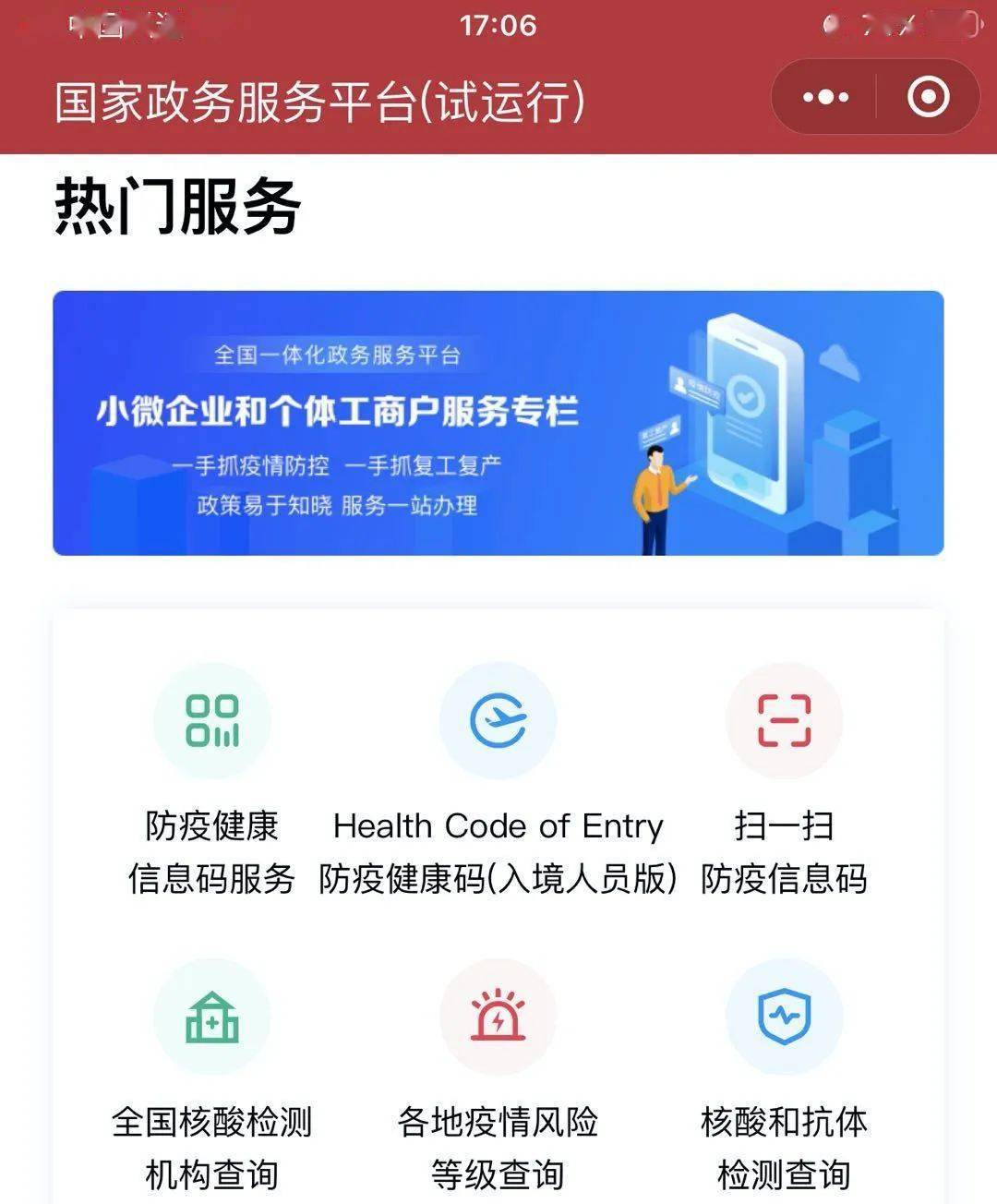Close the mini program with the circle button
The height and width of the screenshot is (1204, 997).
click(927, 97)
